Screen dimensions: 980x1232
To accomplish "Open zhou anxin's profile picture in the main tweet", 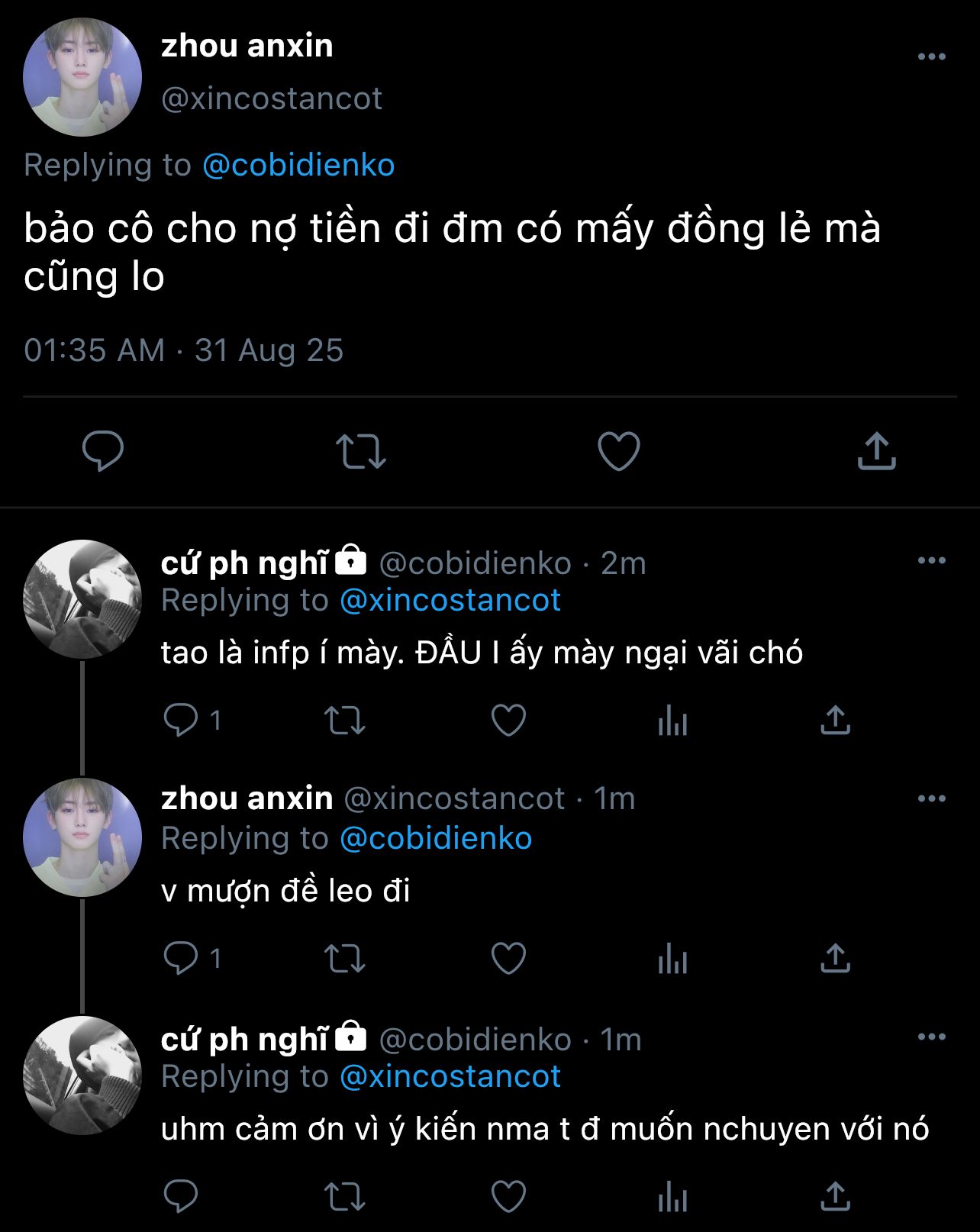I will tap(82, 77).
